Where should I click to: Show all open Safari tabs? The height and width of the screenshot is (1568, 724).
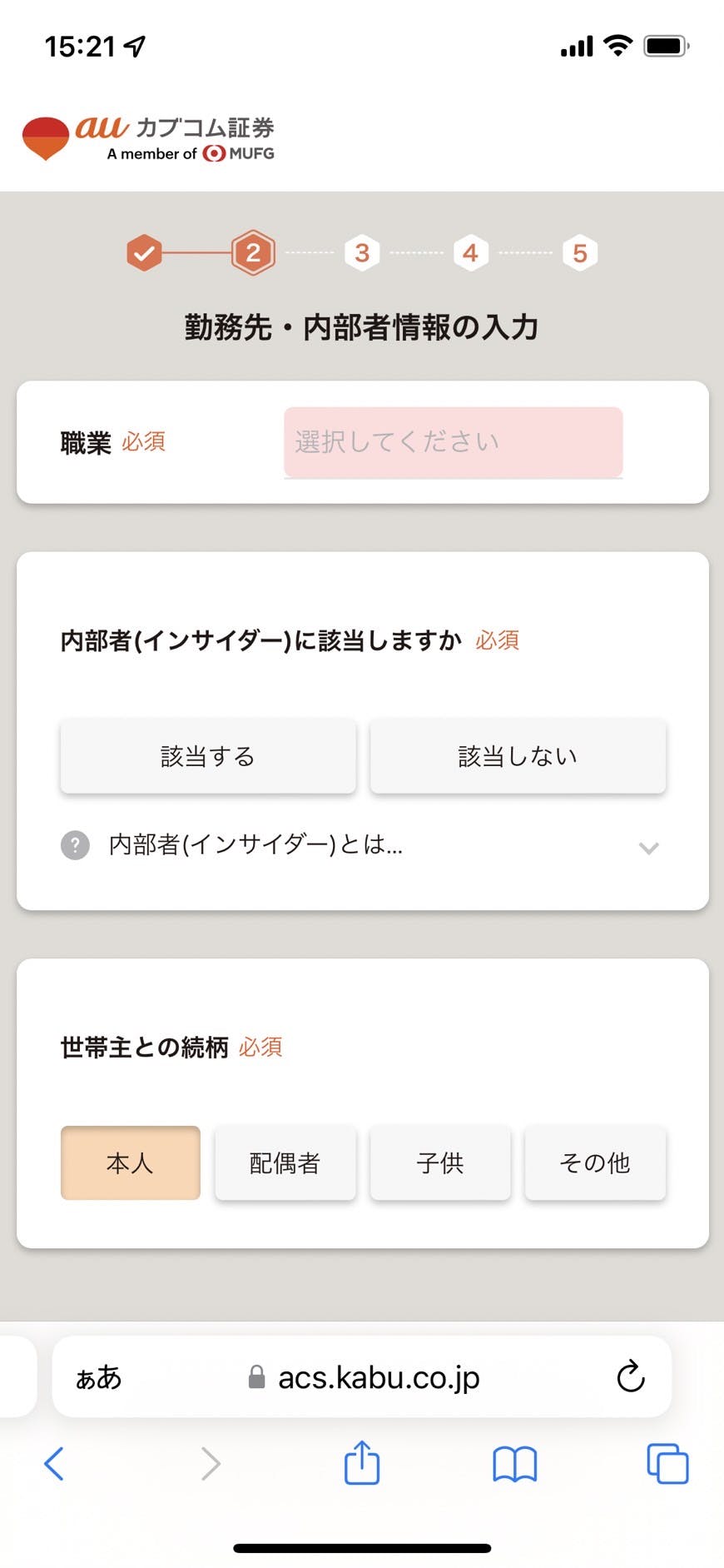667,1463
